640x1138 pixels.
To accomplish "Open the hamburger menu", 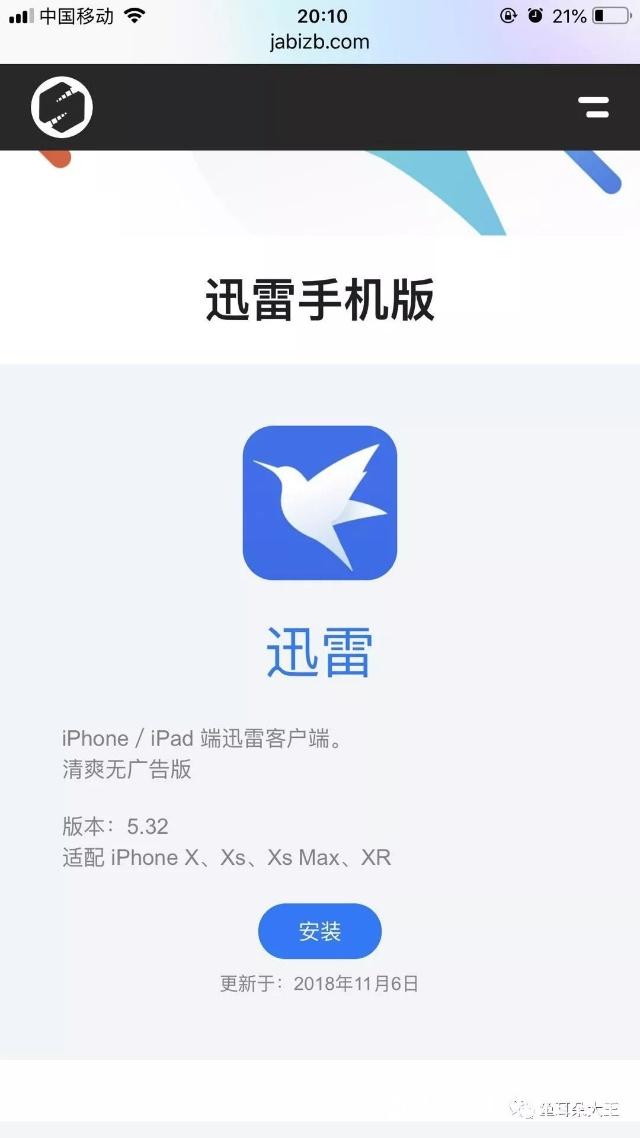I will pos(594,107).
